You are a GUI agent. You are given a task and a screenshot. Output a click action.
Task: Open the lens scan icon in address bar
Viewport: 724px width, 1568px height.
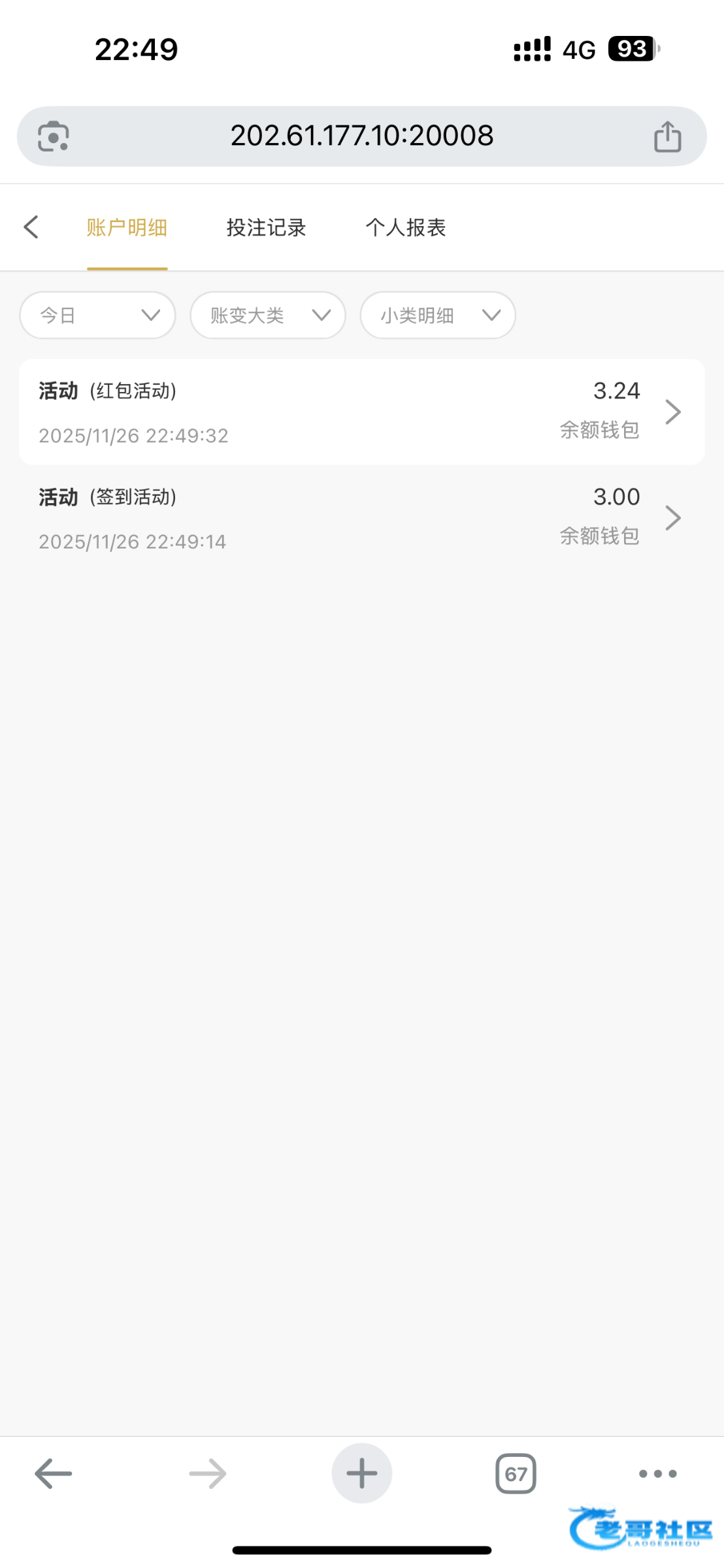pos(54,137)
